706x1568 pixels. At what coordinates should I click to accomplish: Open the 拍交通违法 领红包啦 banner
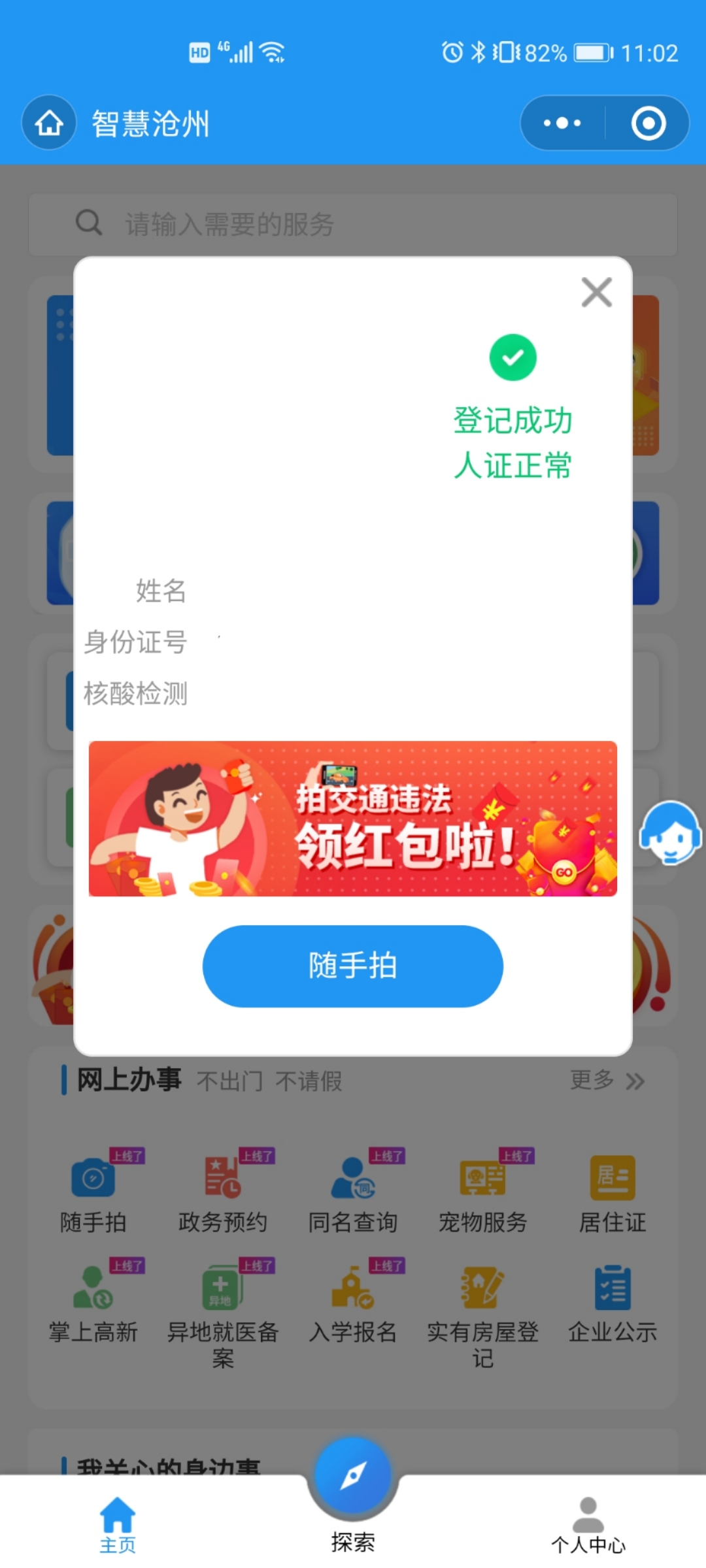pyautogui.click(x=353, y=818)
